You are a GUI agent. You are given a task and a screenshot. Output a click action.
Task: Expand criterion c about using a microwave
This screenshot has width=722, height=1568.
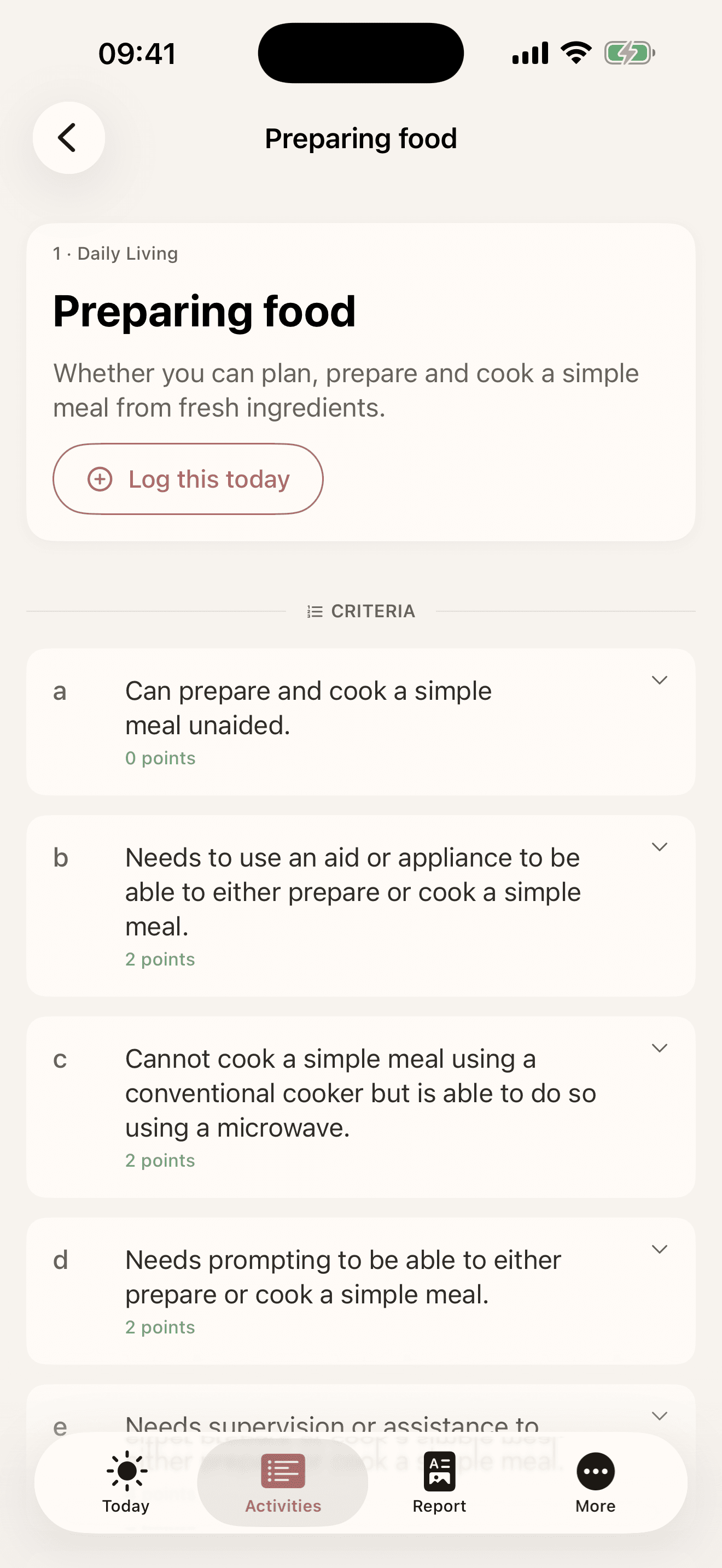(x=360, y=1107)
